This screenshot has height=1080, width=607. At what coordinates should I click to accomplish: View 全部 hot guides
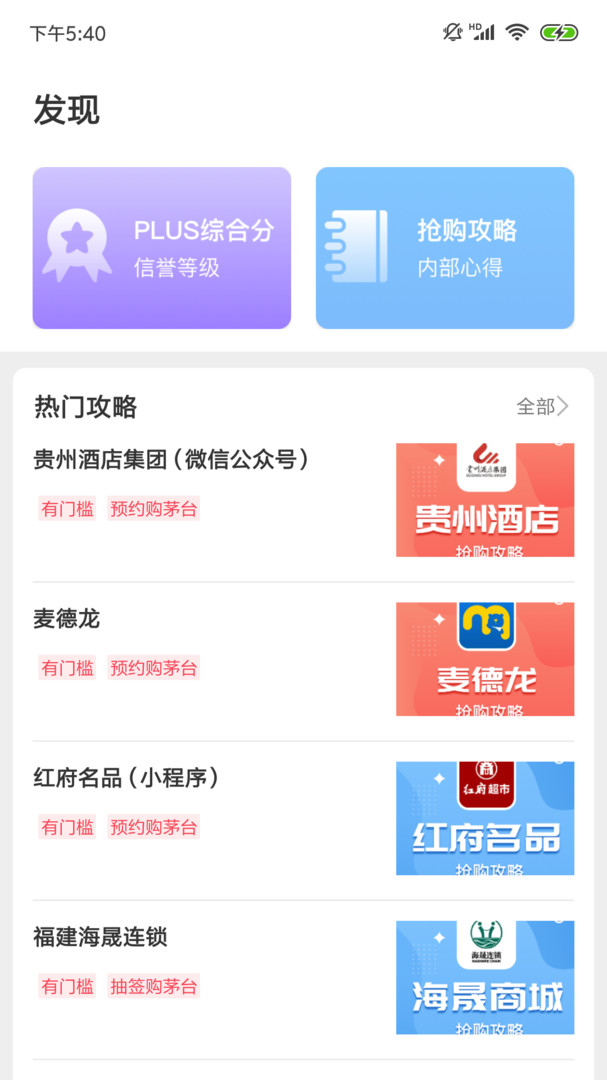[x=542, y=406]
